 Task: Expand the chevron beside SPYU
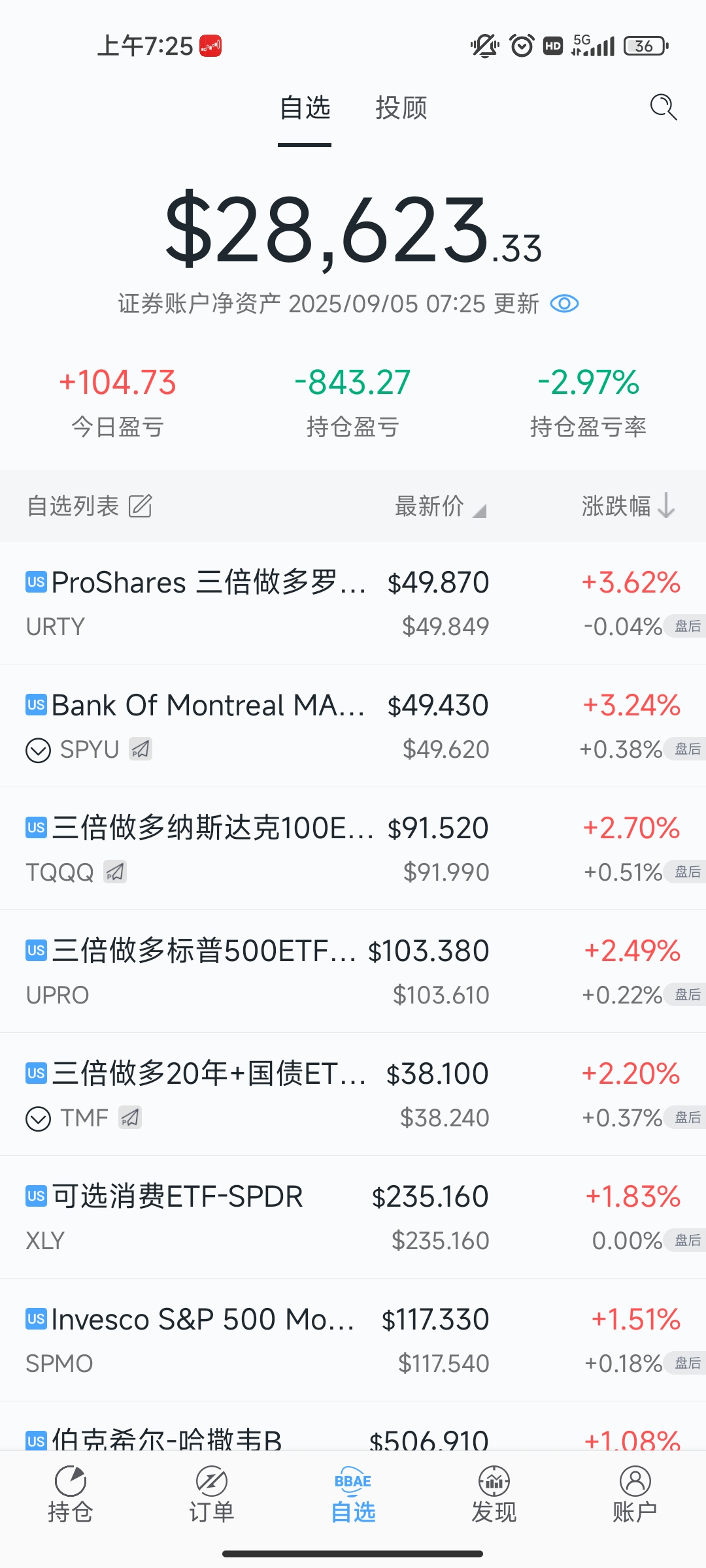pyautogui.click(x=38, y=750)
